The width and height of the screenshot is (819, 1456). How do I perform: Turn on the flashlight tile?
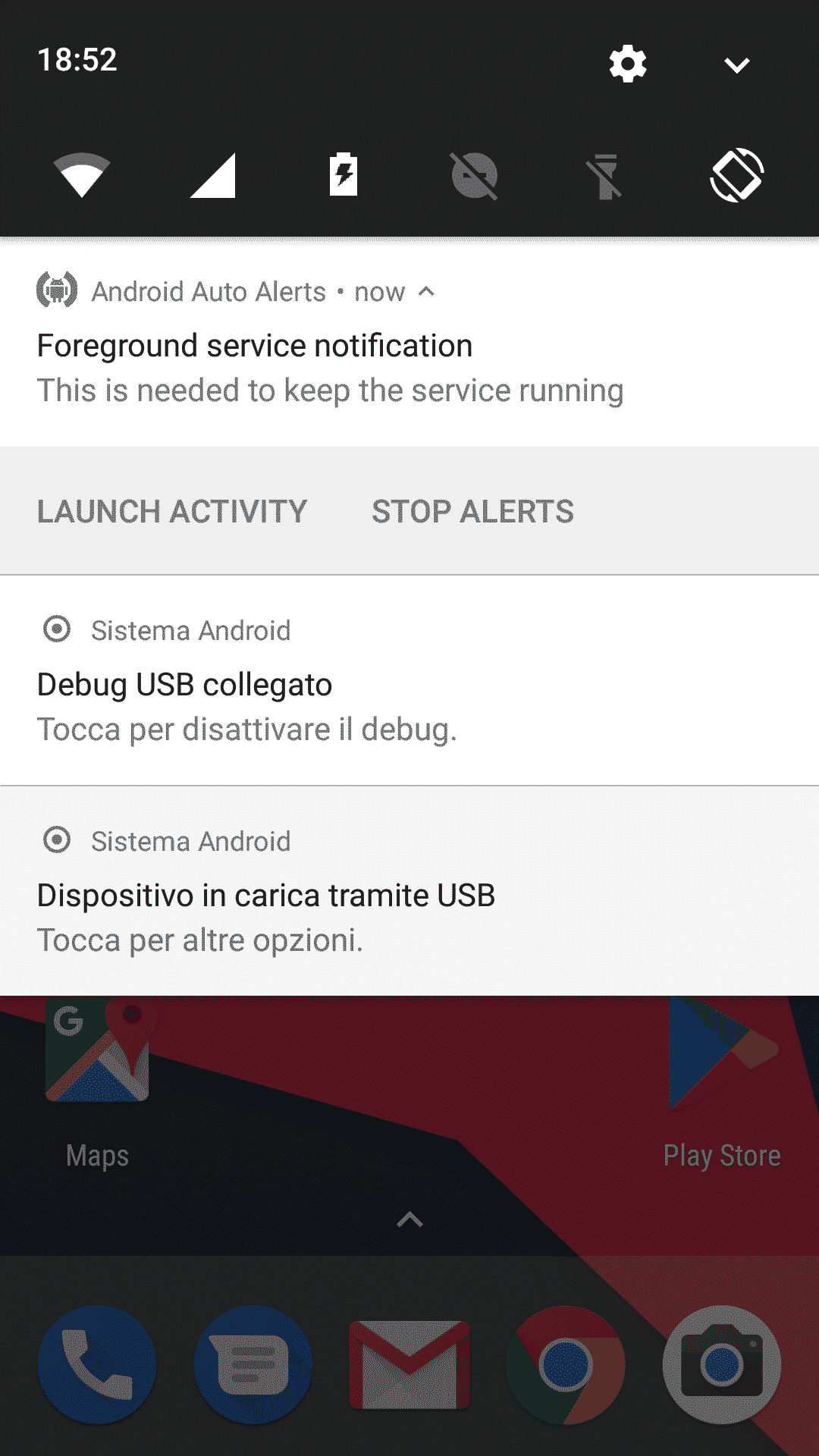605,176
